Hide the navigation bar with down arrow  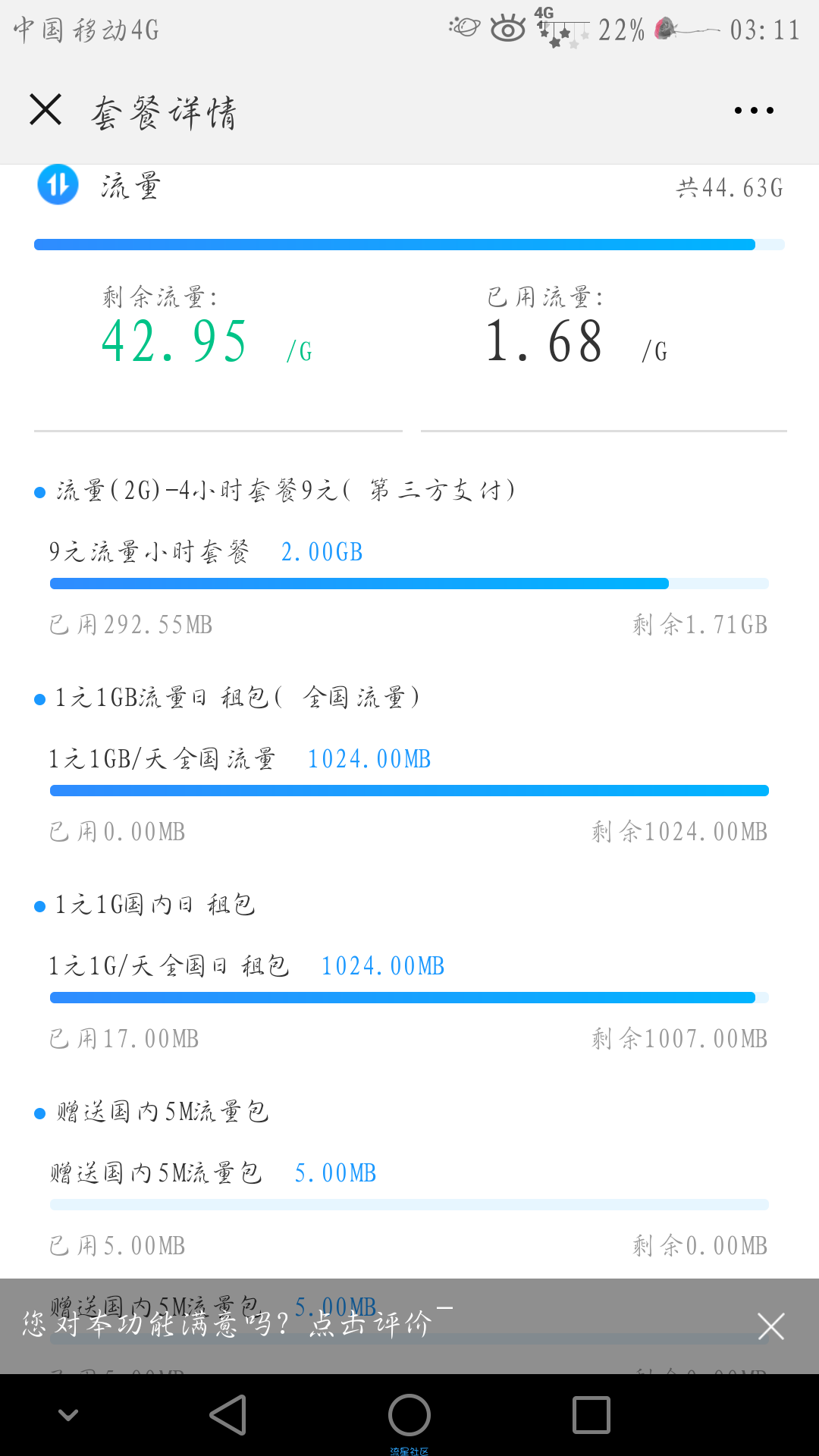[68, 1415]
